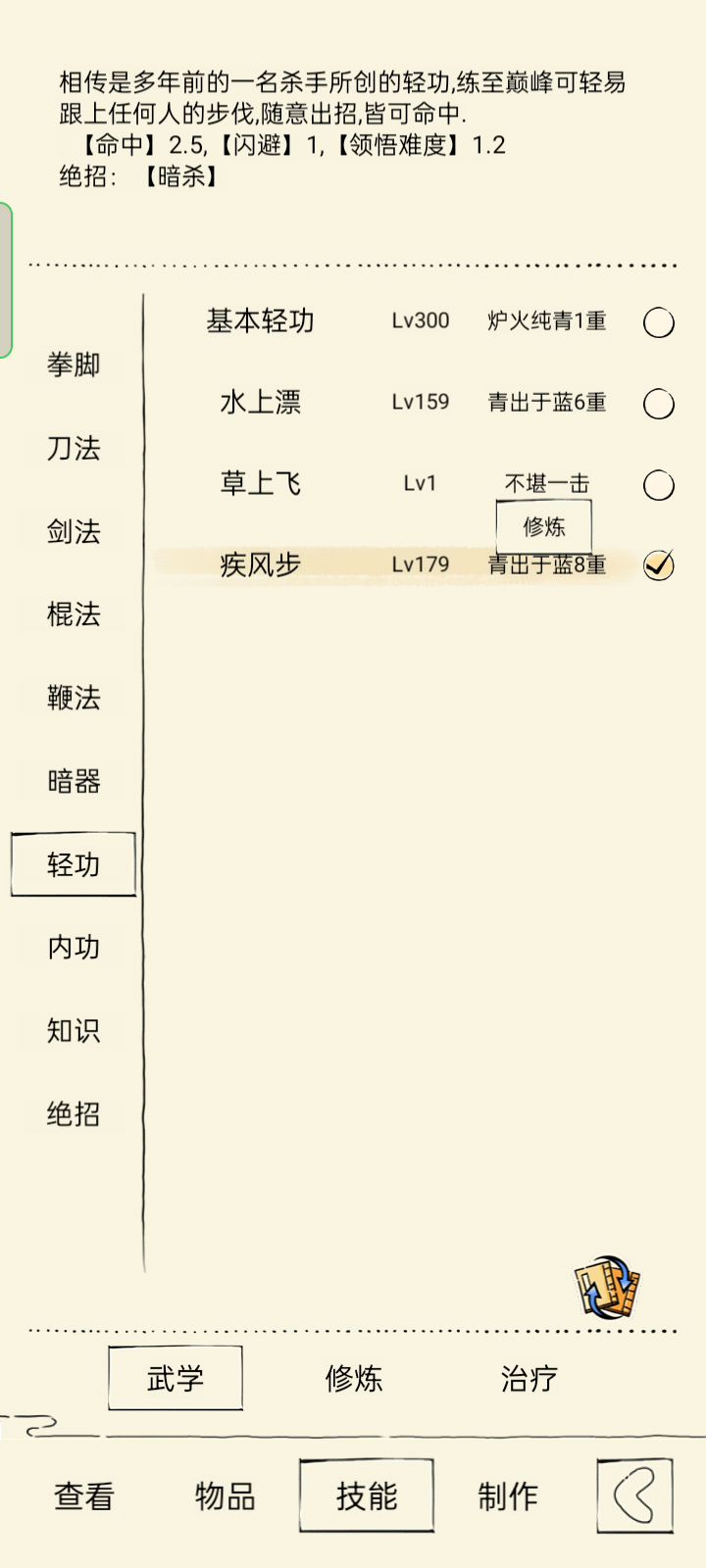Select the 草上飞 radio button

coord(659,485)
